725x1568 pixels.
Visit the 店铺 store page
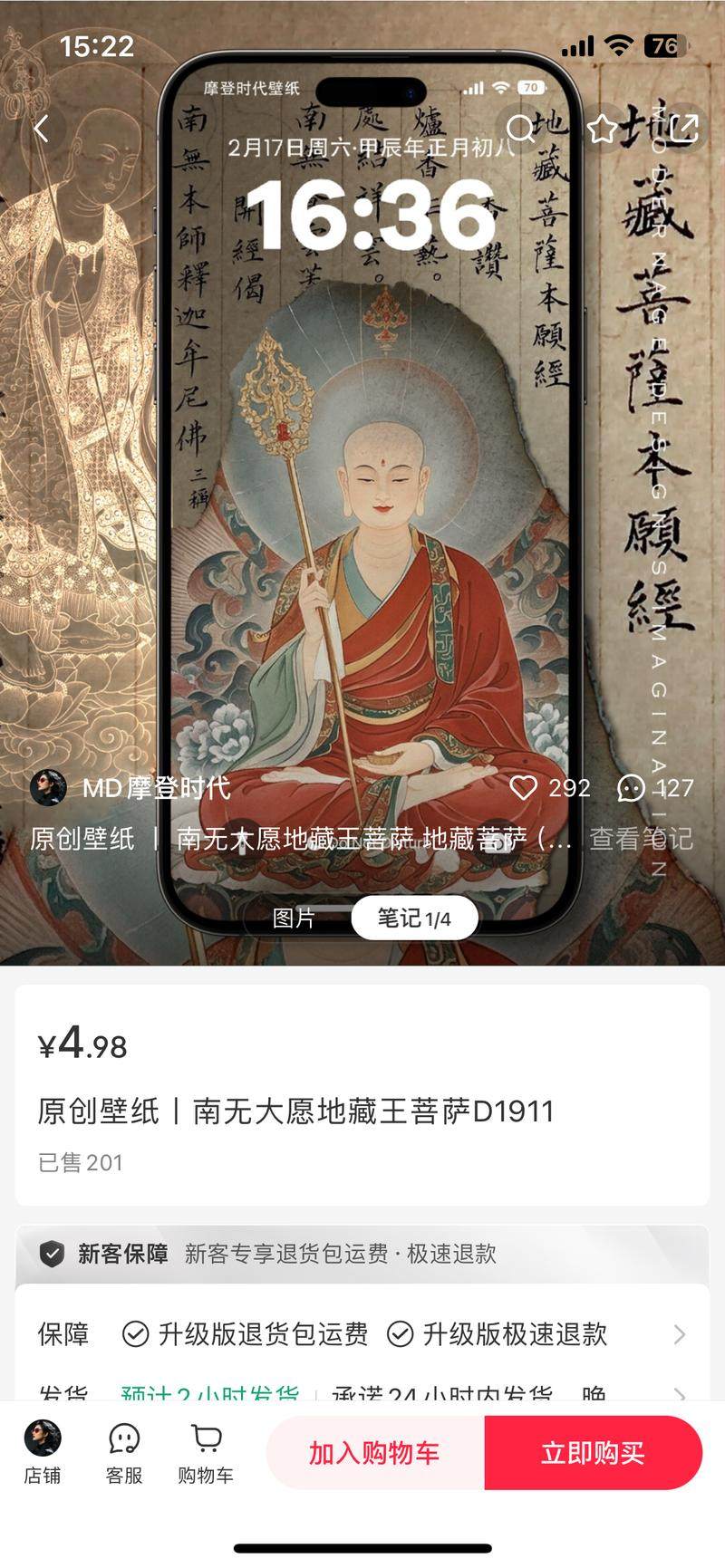(42, 1452)
